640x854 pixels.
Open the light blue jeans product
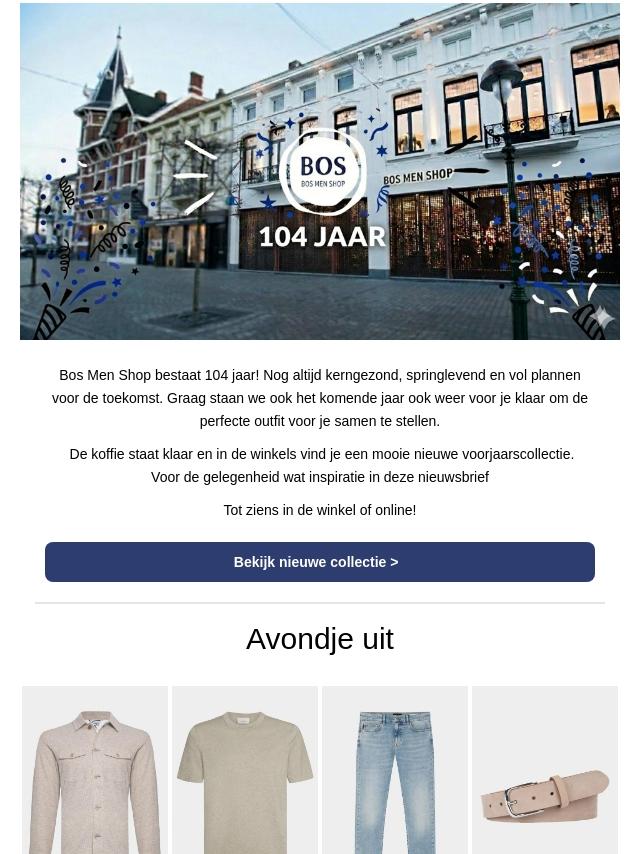point(395,769)
